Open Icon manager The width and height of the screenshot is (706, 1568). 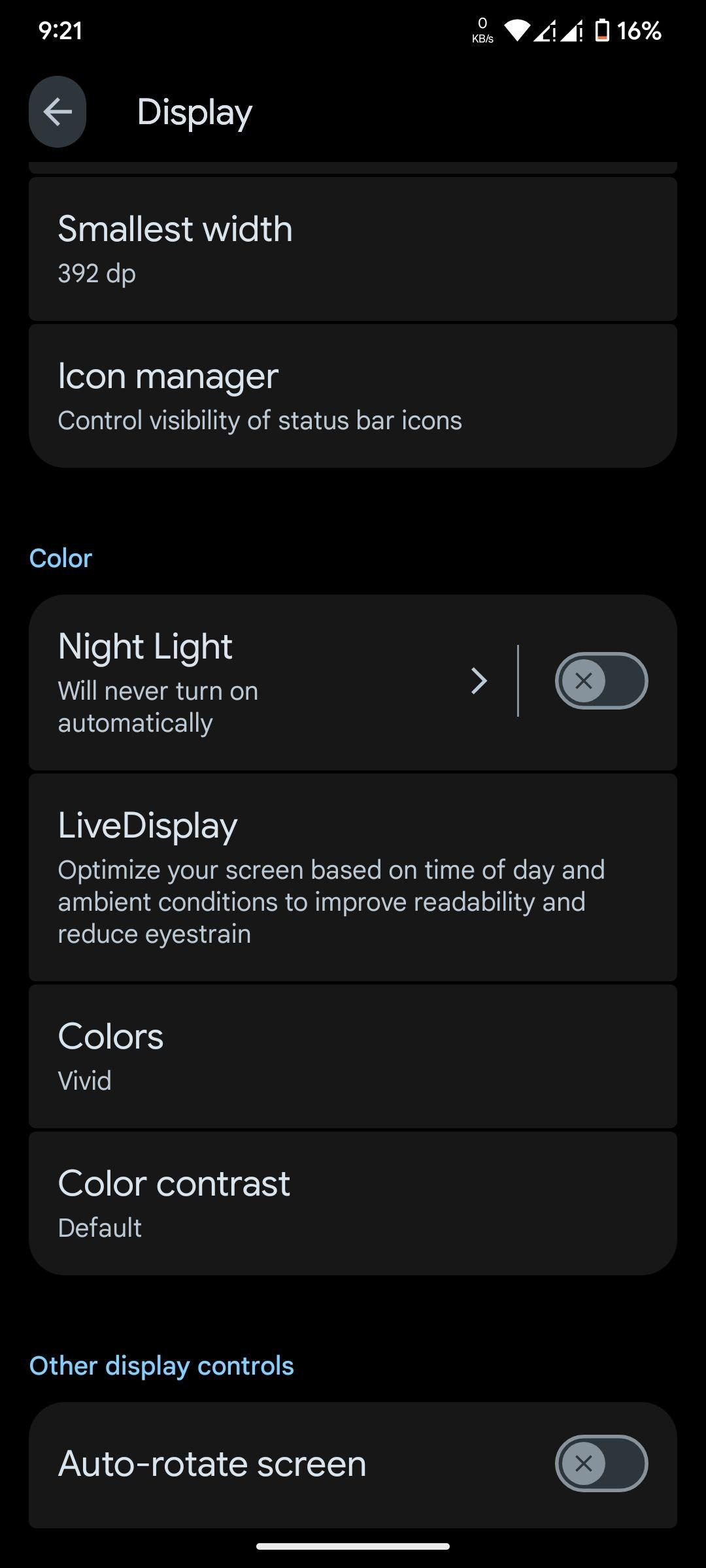353,396
